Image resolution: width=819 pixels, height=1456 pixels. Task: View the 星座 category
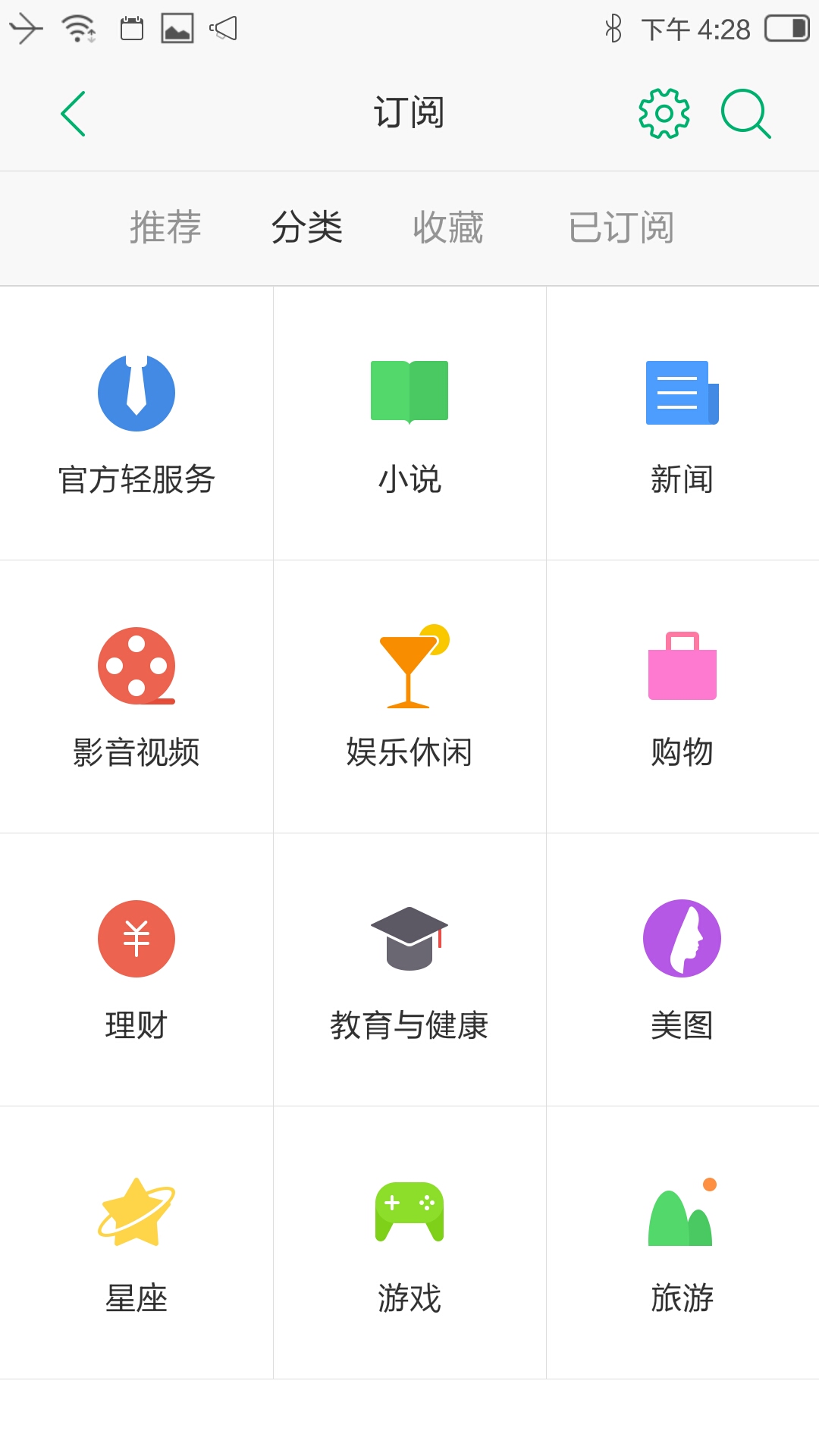tap(136, 1243)
